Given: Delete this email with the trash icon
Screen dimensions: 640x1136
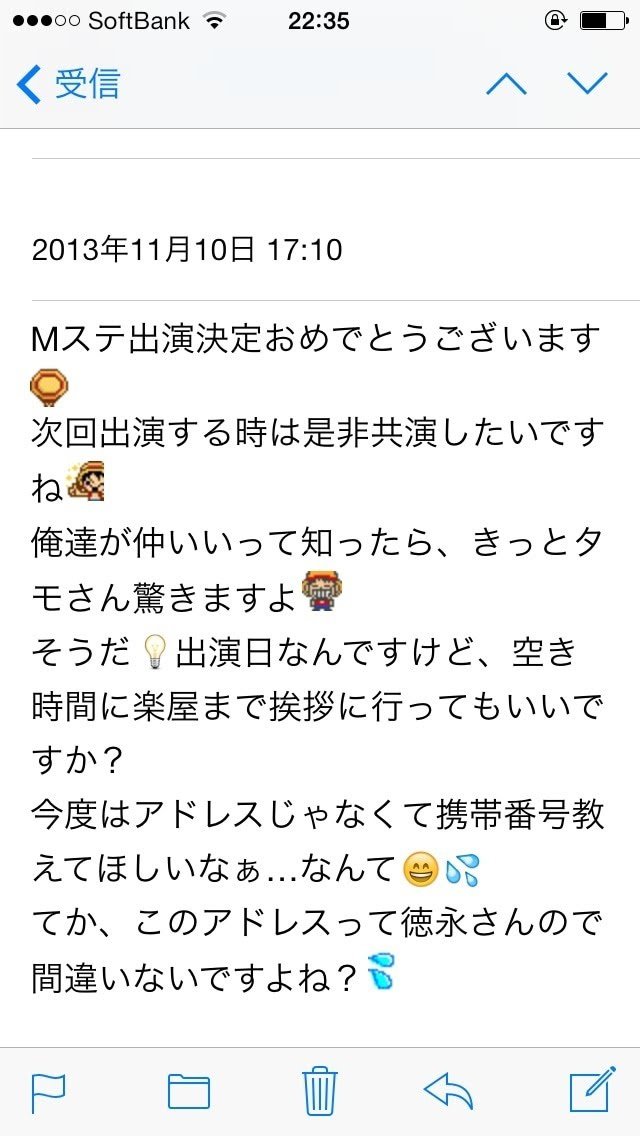Looking at the screenshot, I should coord(320,1090).
